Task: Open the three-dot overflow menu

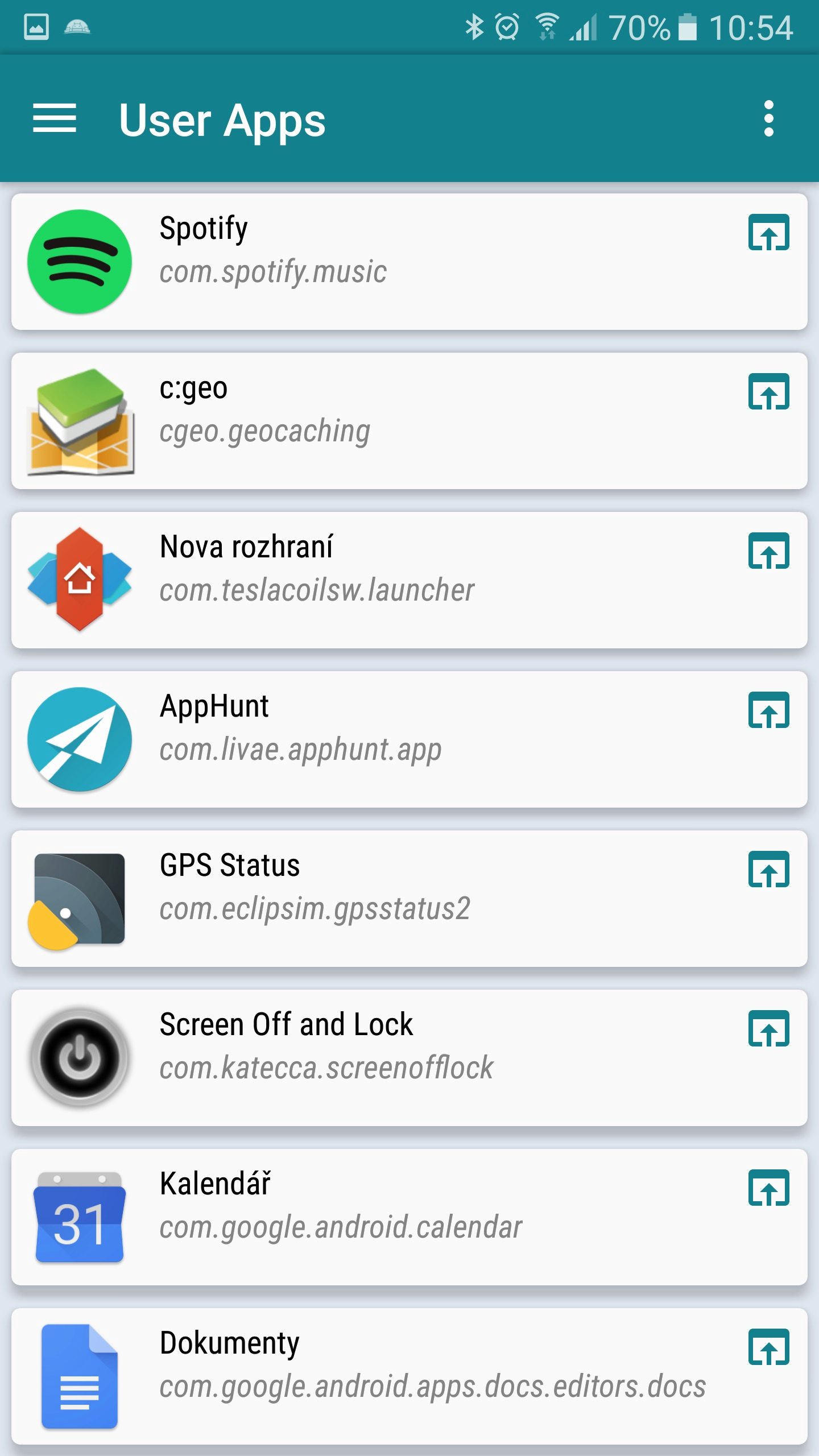Action: [x=768, y=119]
